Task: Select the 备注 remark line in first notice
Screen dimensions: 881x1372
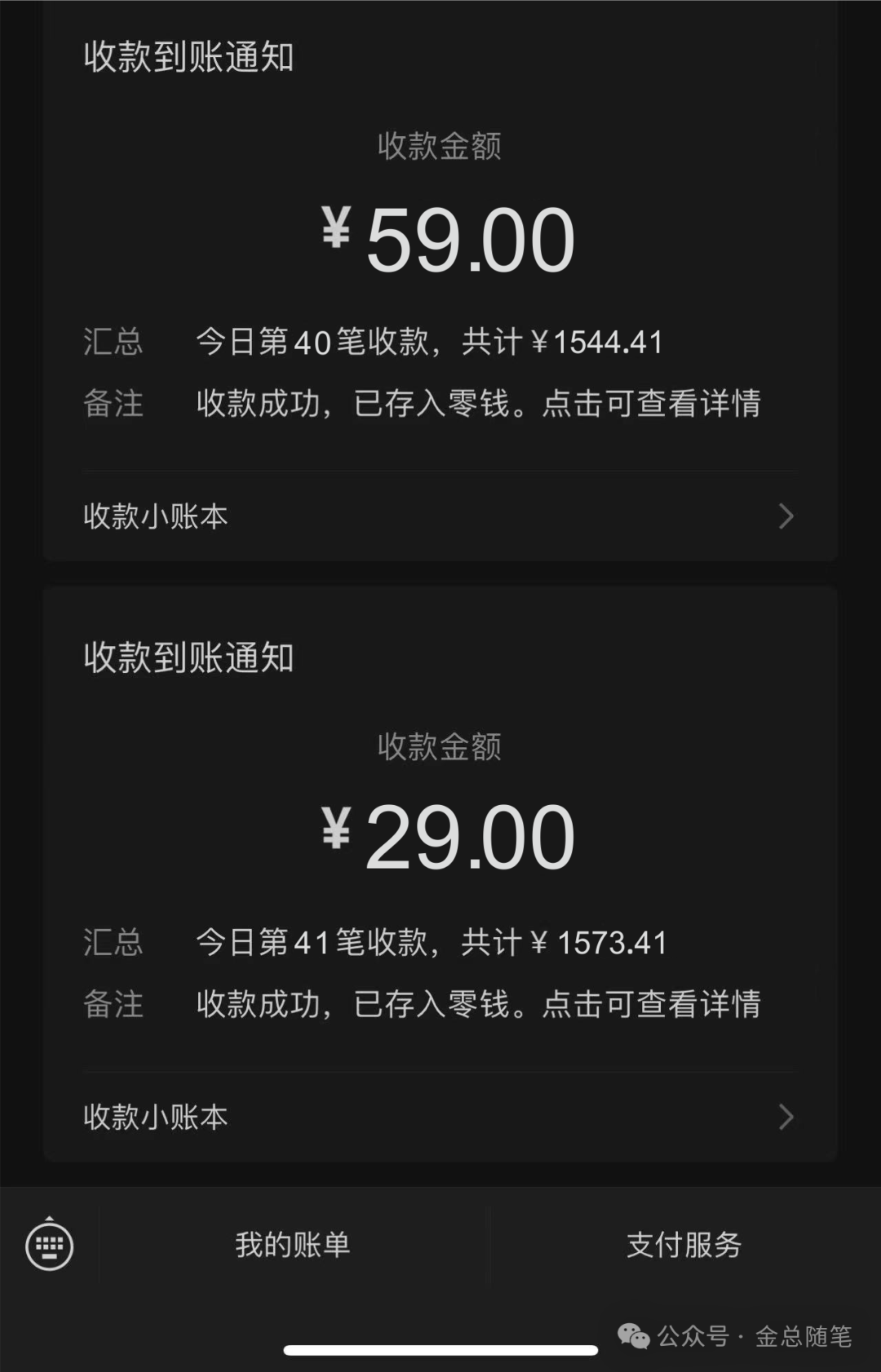Action: click(114, 405)
